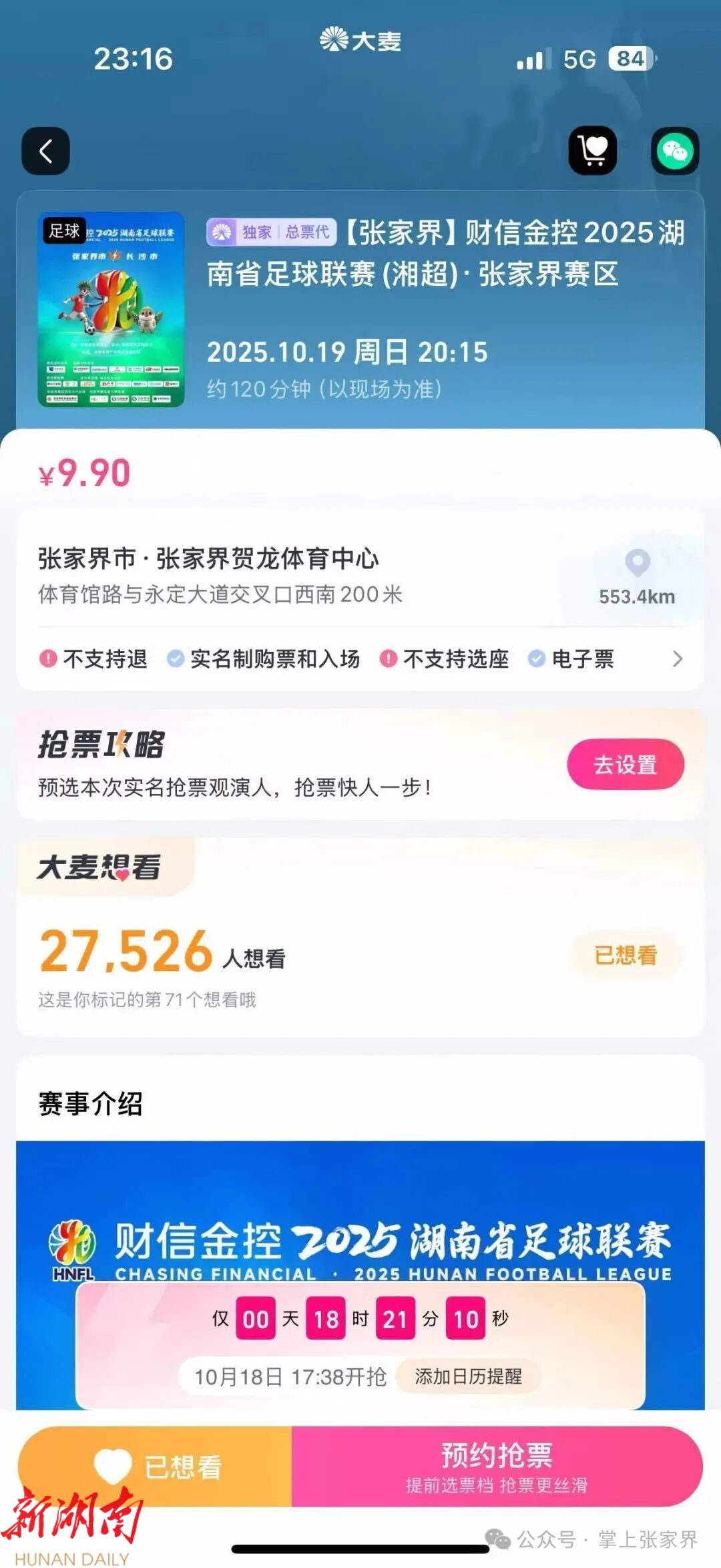The image size is (721, 1568).
Task: Tap the 已想看 chip beside 27,526
Action: click(626, 956)
